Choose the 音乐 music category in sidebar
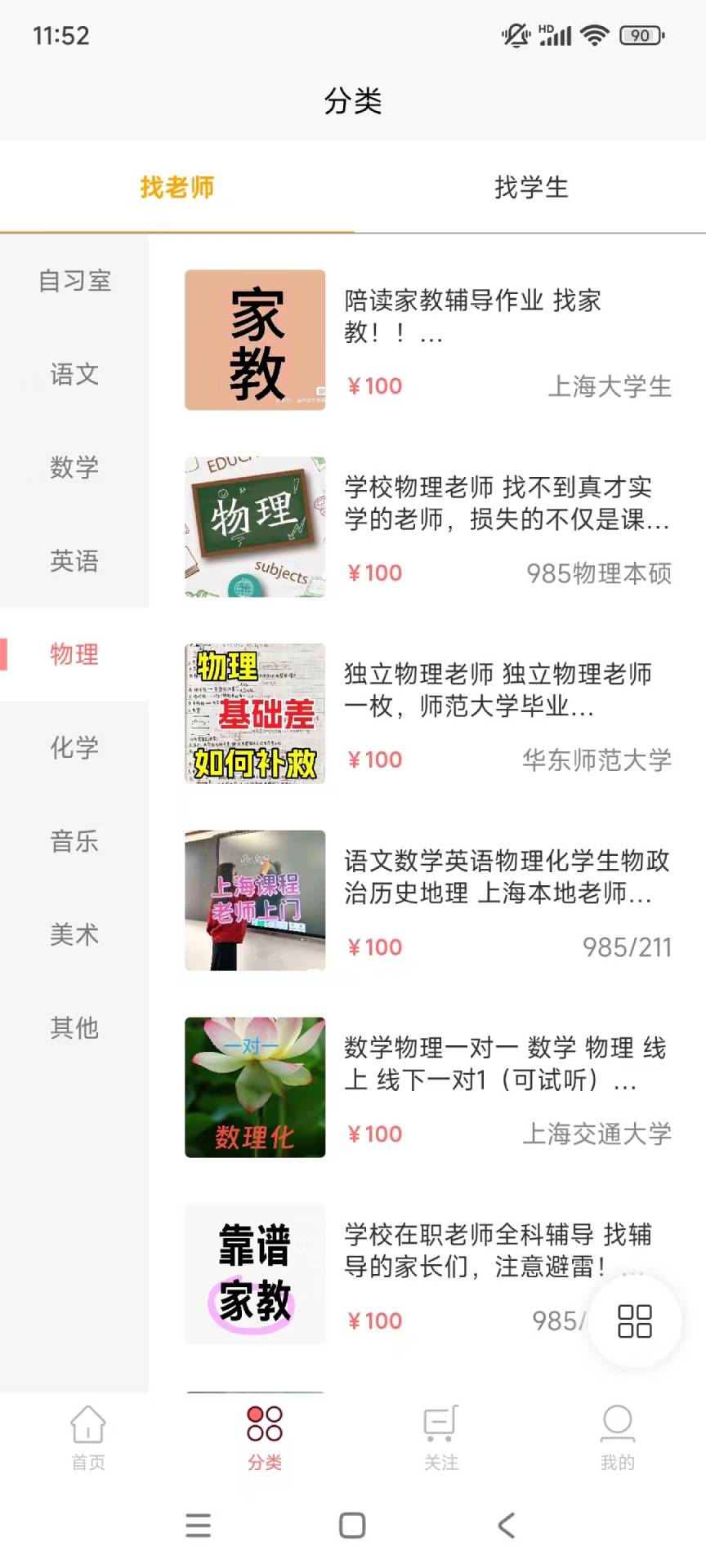The height and width of the screenshot is (1568, 706). (74, 843)
